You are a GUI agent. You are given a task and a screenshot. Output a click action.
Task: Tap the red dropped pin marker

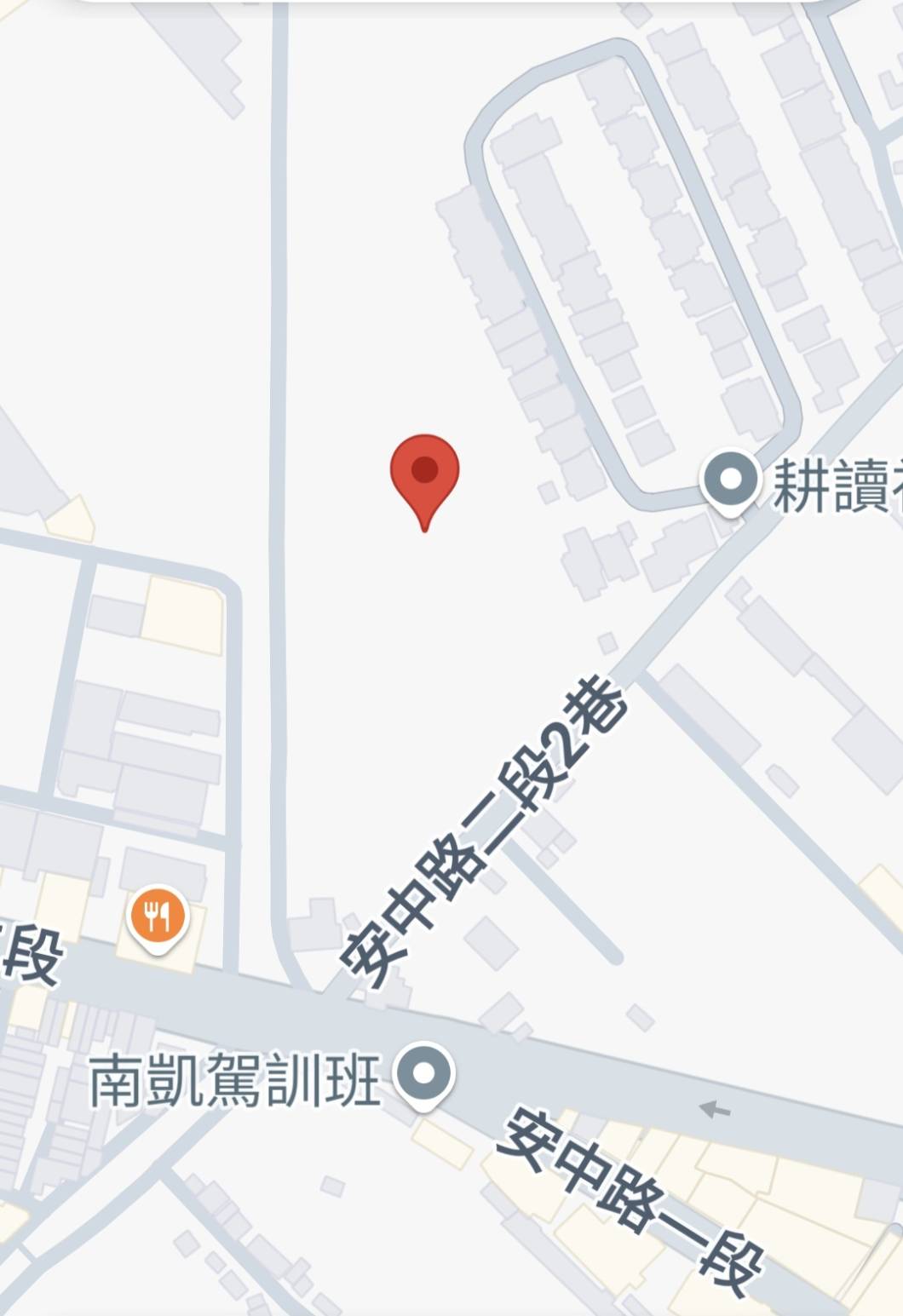click(424, 473)
